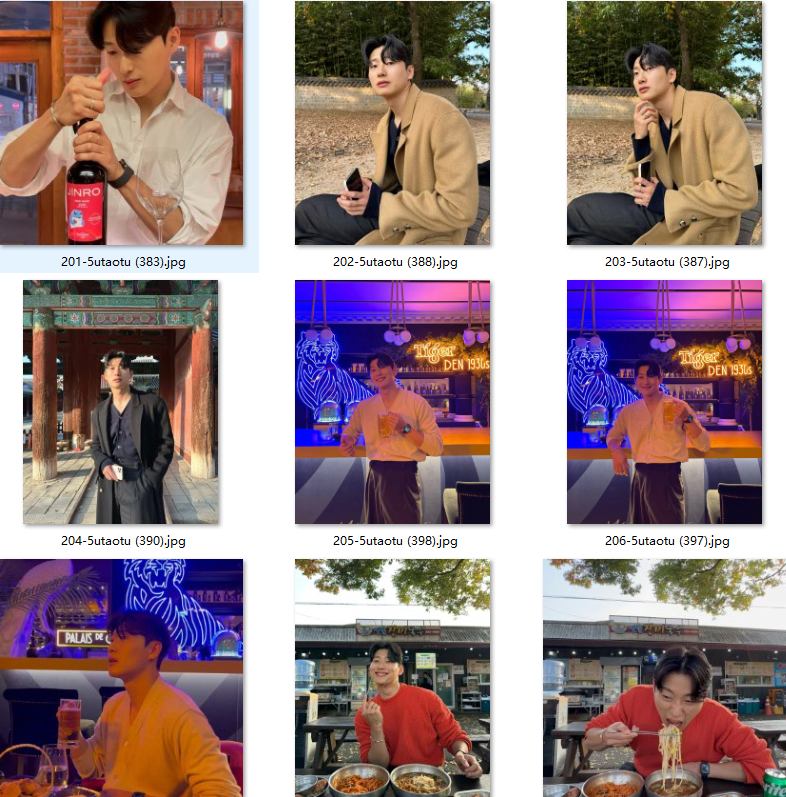
Task: Open the image 205-5utaotu (398).jpg
Action: coord(392,402)
